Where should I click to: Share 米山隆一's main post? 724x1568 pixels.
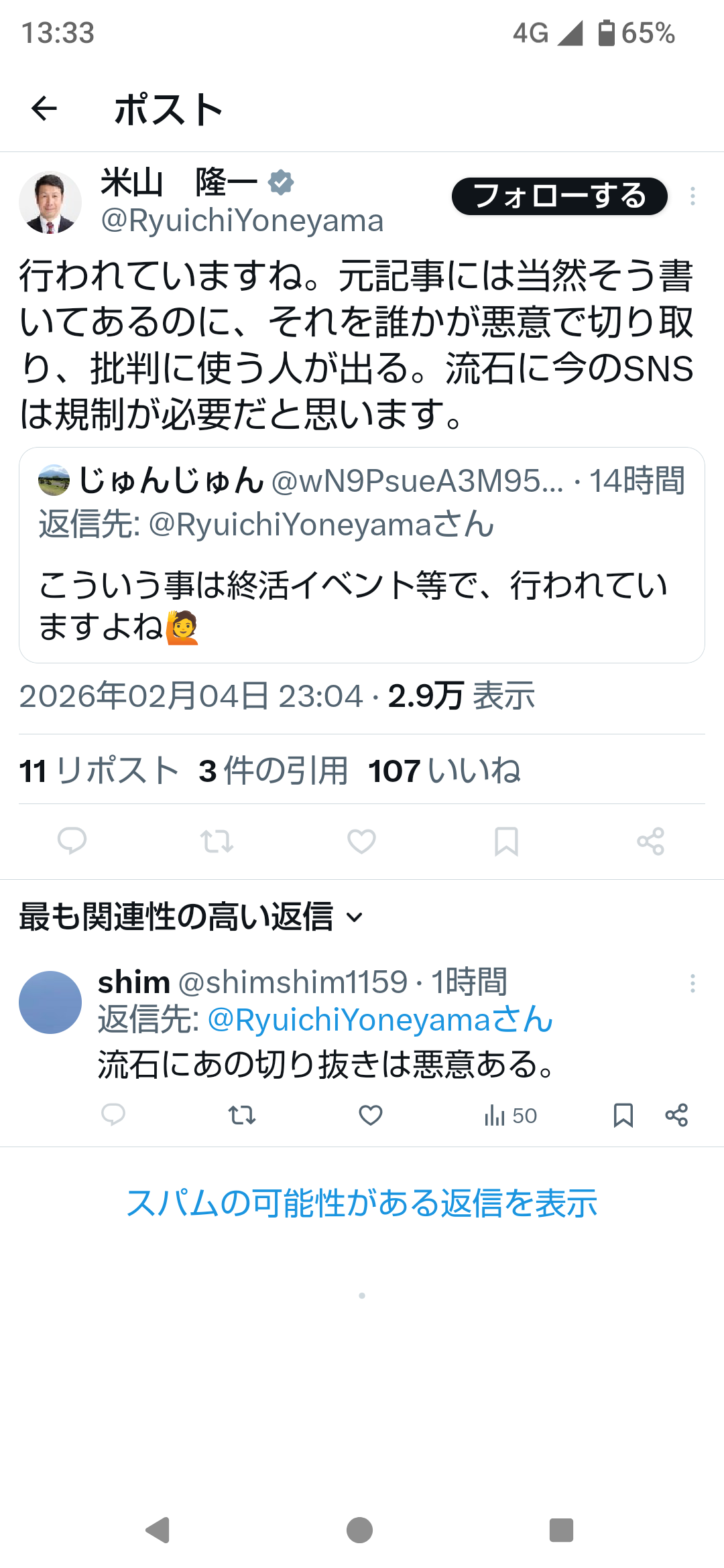click(x=650, y=841)
